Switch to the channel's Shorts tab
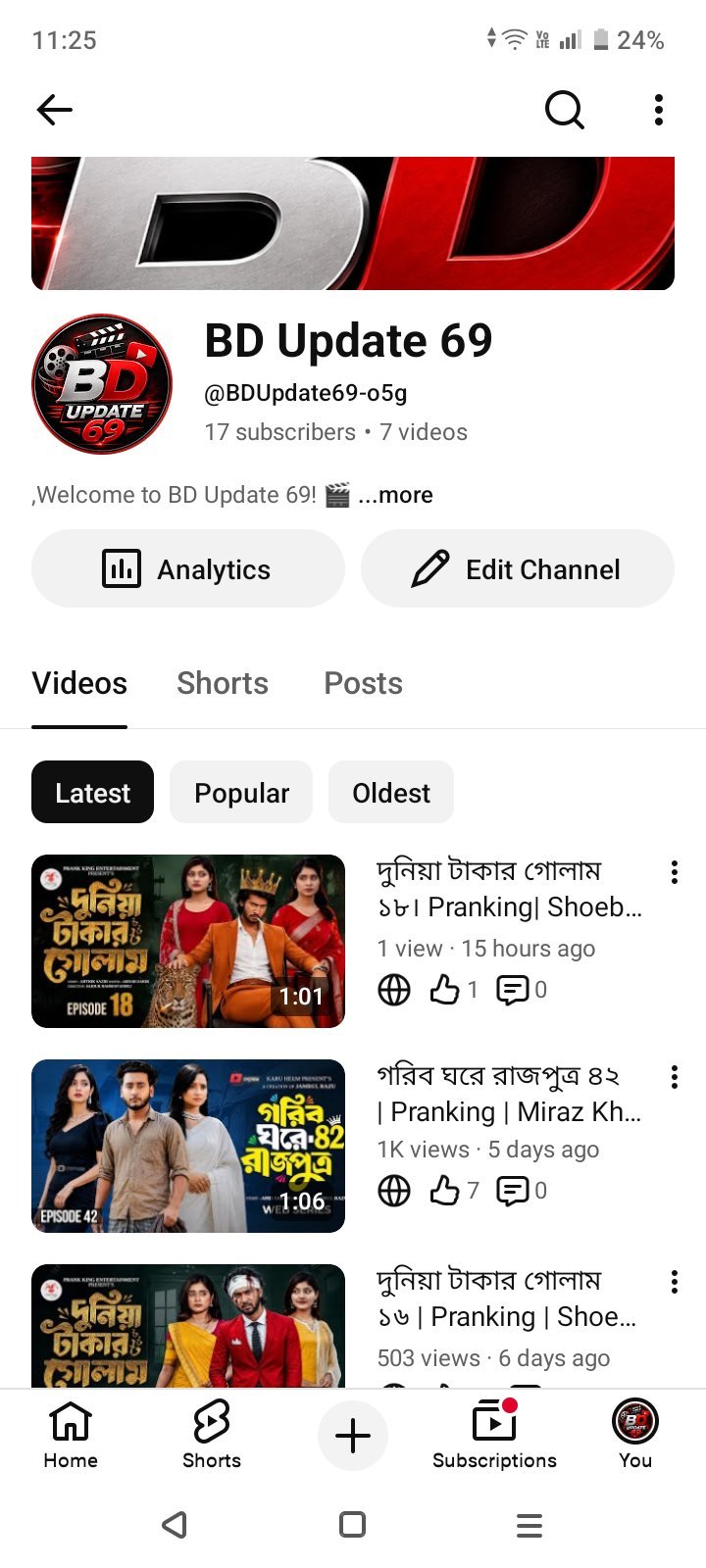This screenshot has width=706, height=1568. pos(223,683)
